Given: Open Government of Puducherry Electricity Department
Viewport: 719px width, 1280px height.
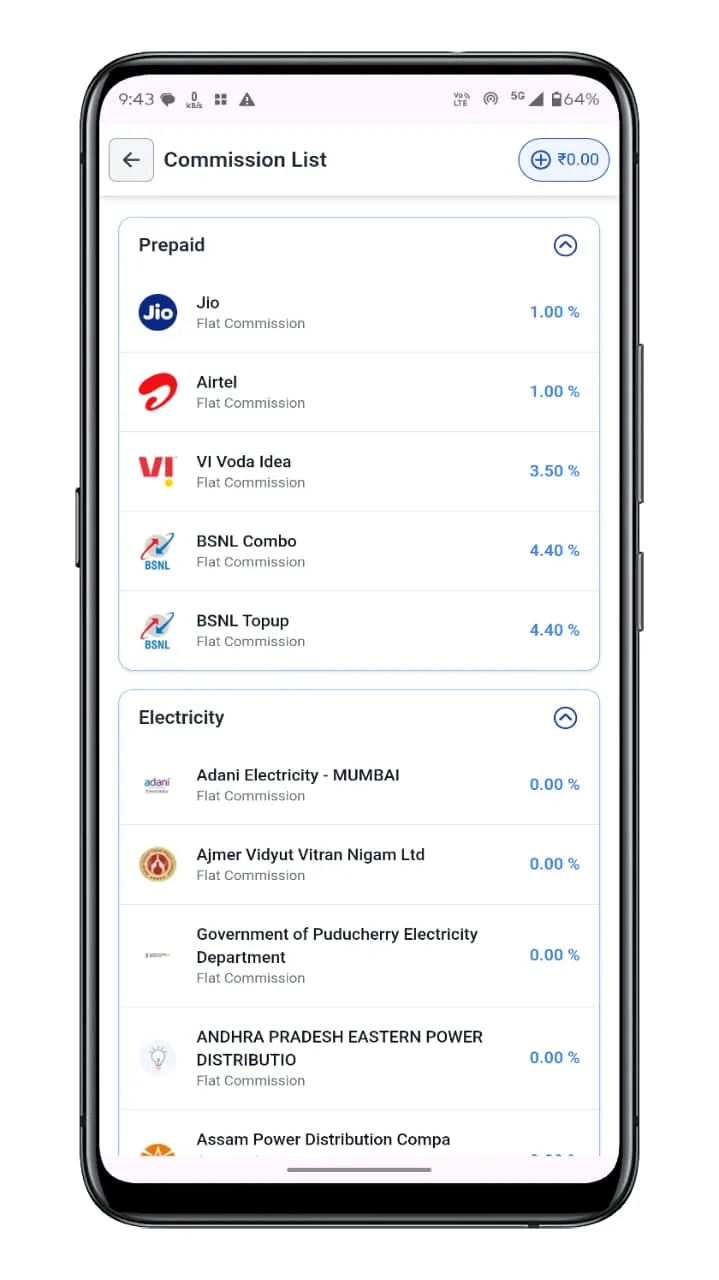Looking at the screenshot, I should click(x=358, y=955).
